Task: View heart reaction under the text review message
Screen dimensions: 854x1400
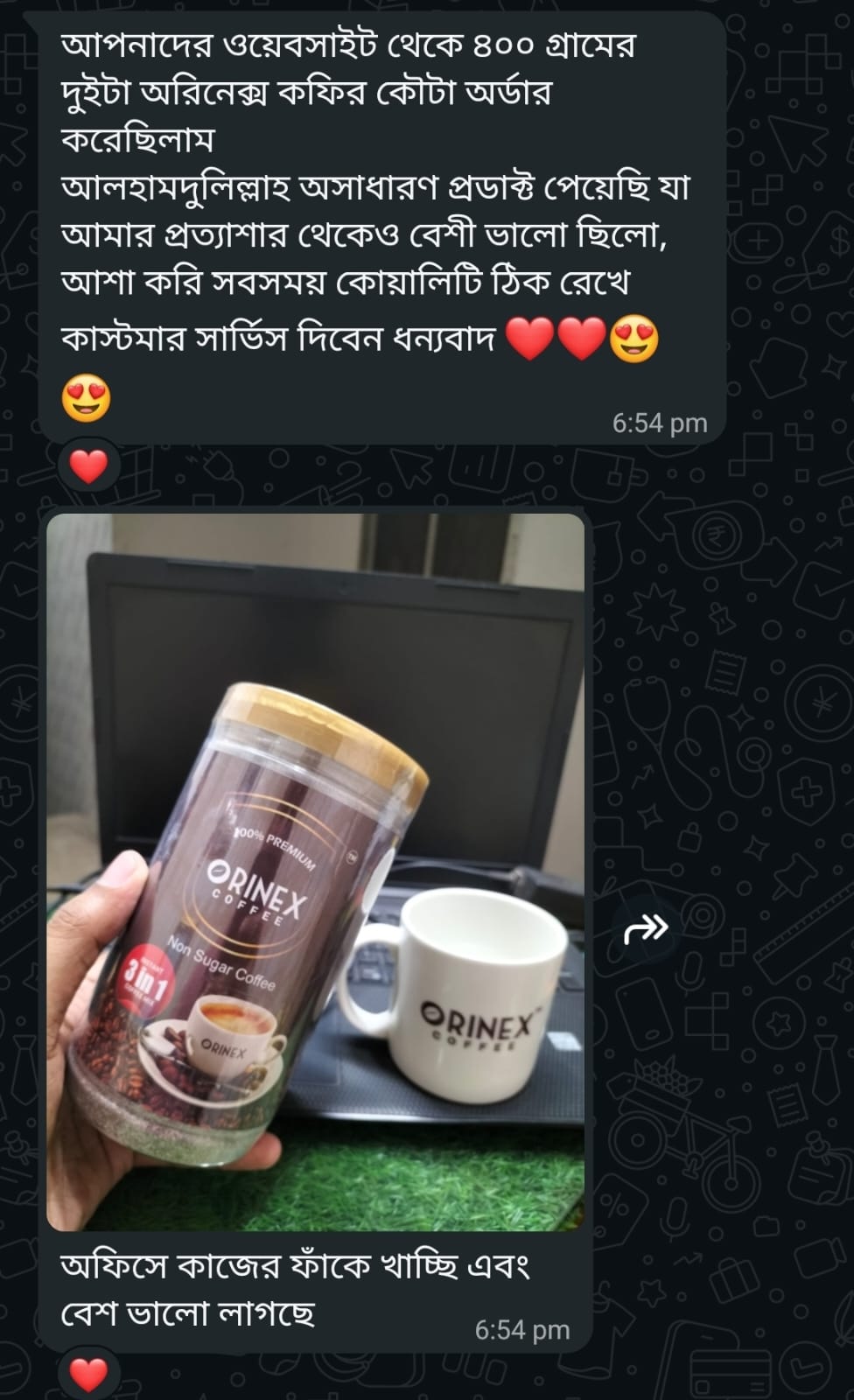Action: tap(88, 466)
